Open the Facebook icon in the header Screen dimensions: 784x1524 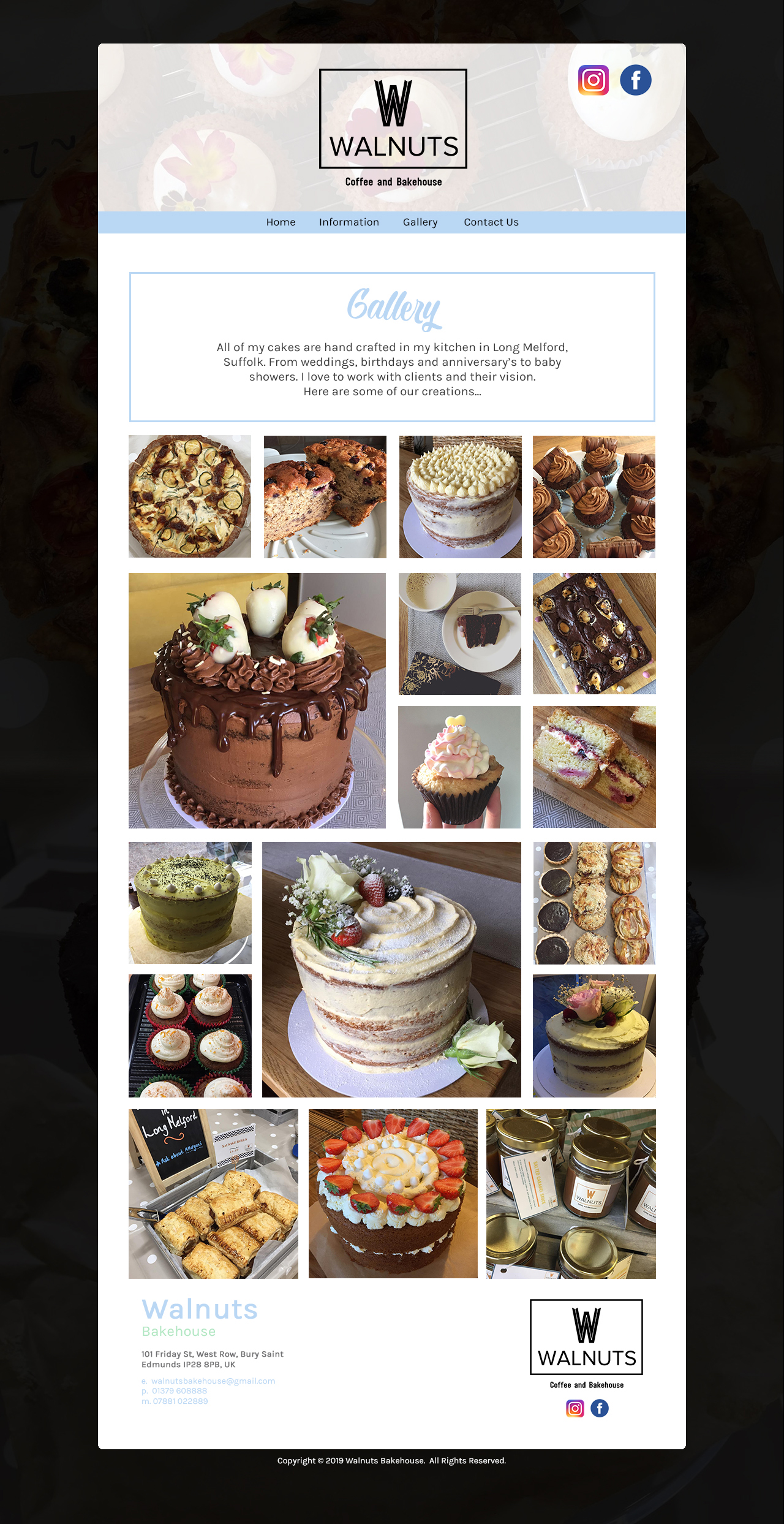635,80
